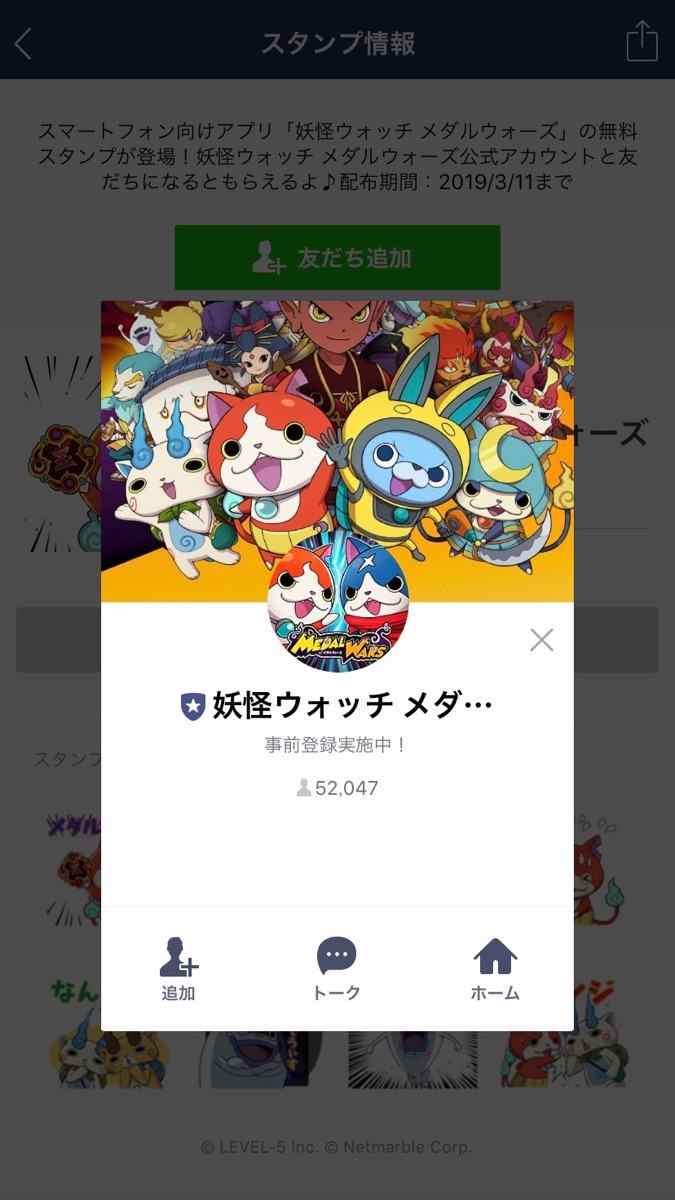This screenshot has width=675, height=1200.
Task: Close the account profile popup
Action: coord(541,640)
